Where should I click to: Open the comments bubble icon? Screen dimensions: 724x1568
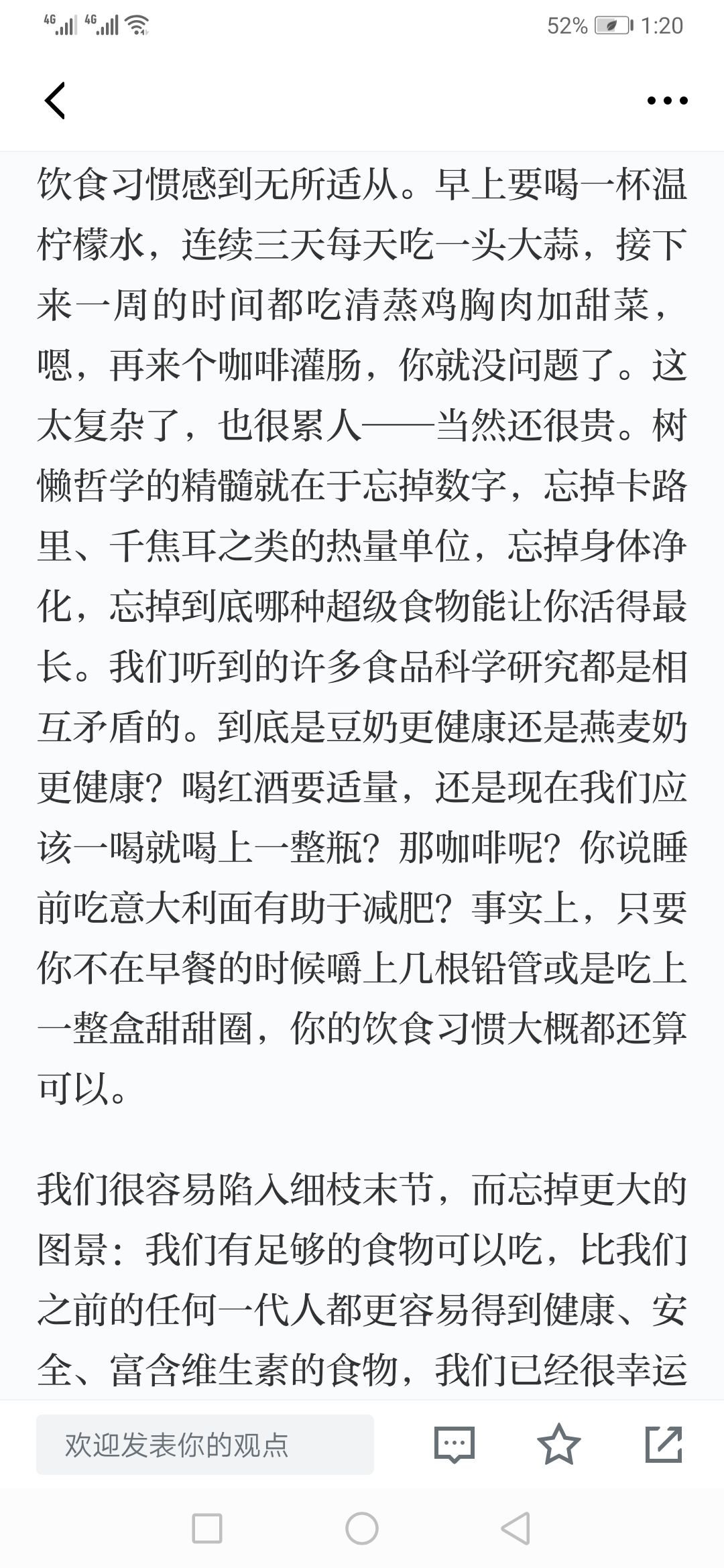(x=455, y=1445)
